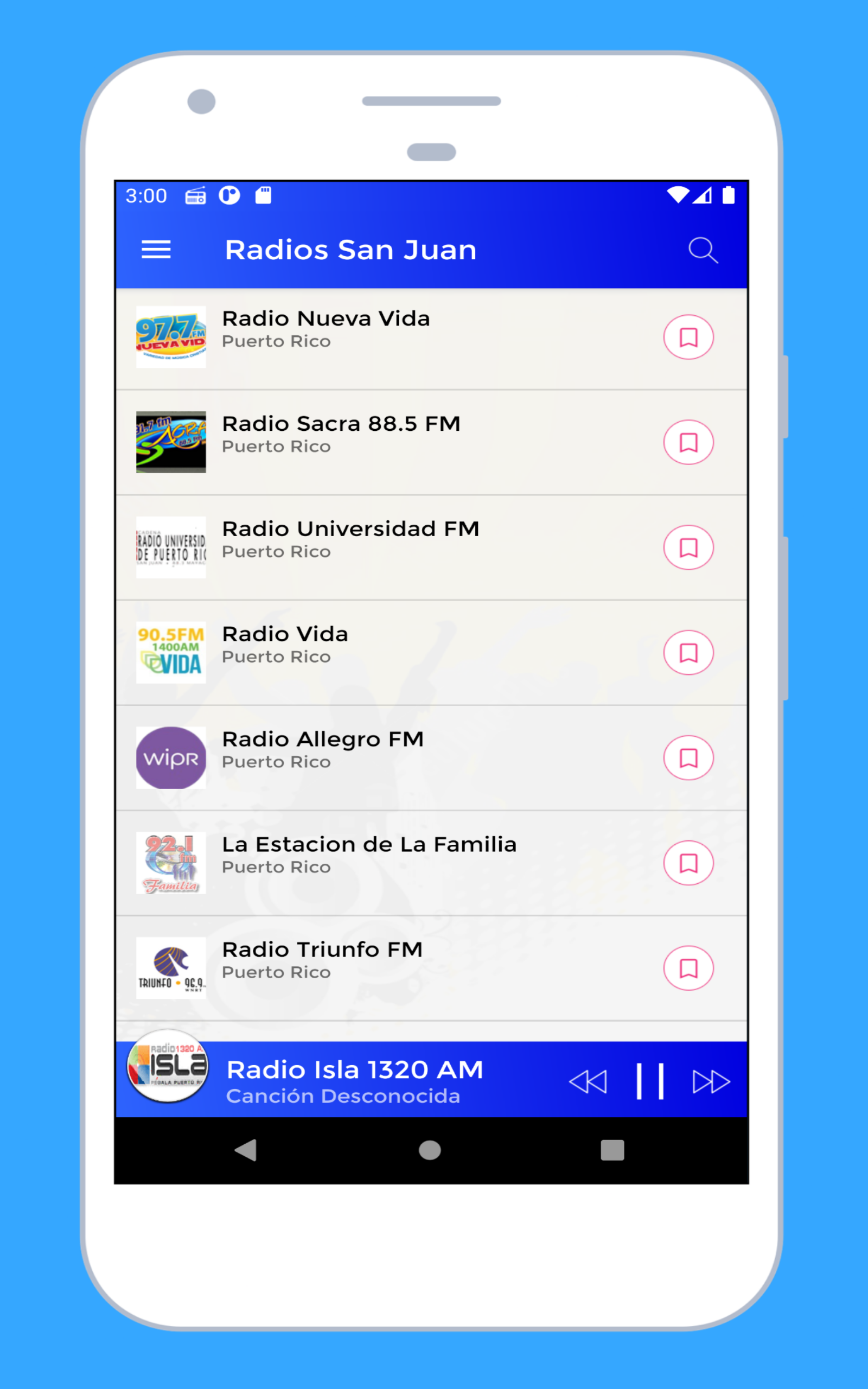Viewport: 868px width, 1389px height.
Task: Bookmark the Radio Nueva Vida station
Action: tap(688, 337)
